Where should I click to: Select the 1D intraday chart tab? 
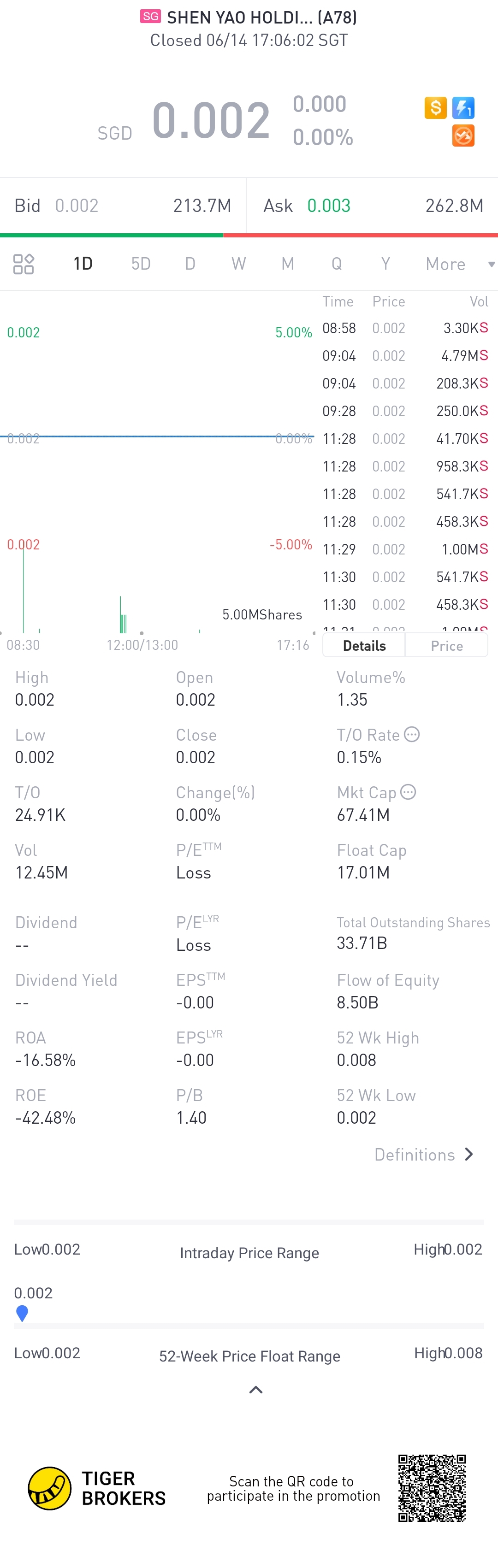[x=83, y=264]
